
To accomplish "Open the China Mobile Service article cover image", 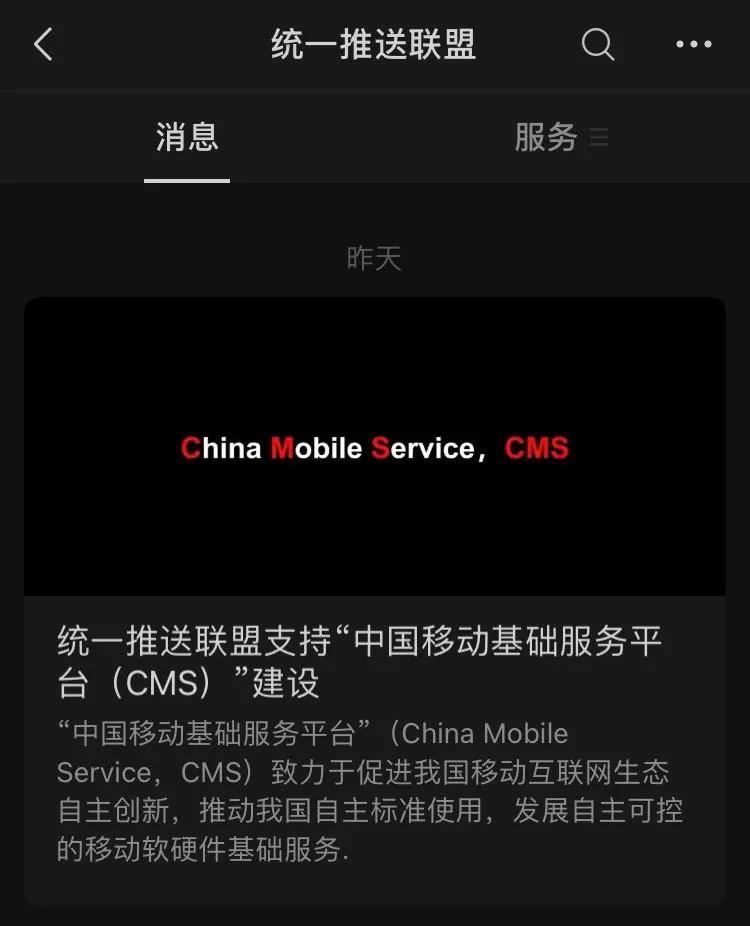I will 375,447.
